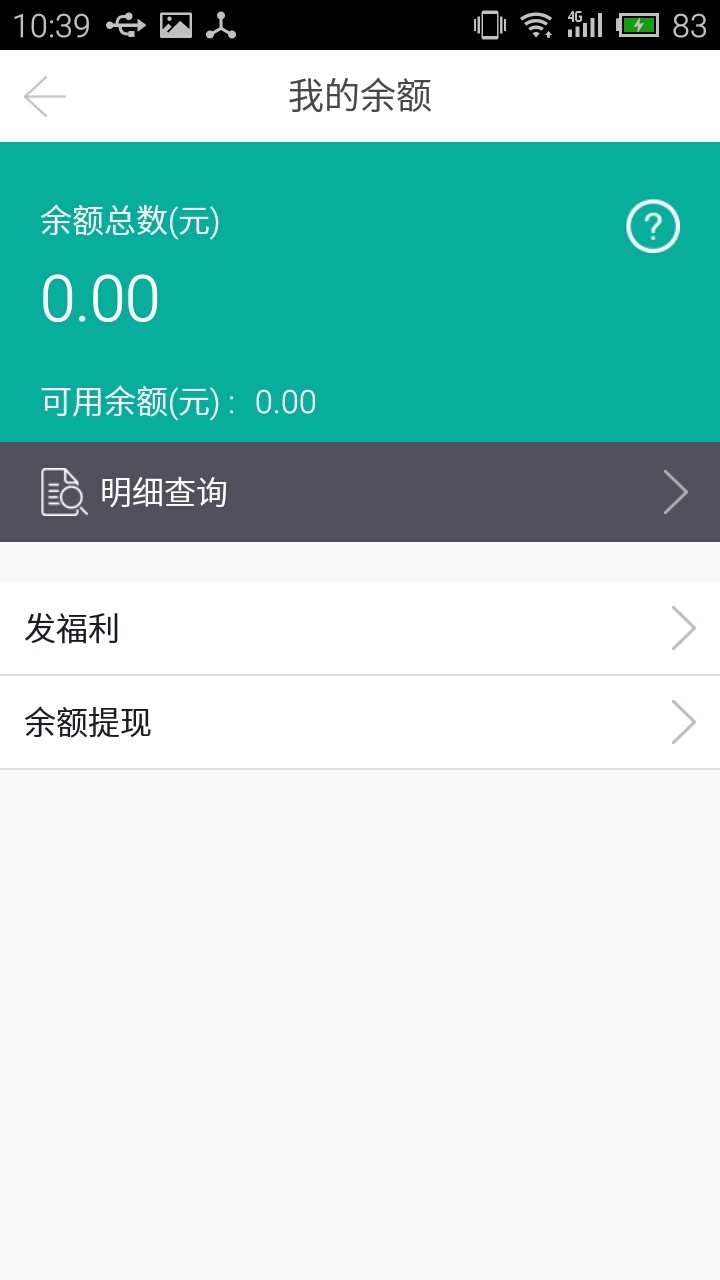Select 余额提现 to withdraw balance
Viewport: 720px width, 1280px height.
click(x=360, y=722)
